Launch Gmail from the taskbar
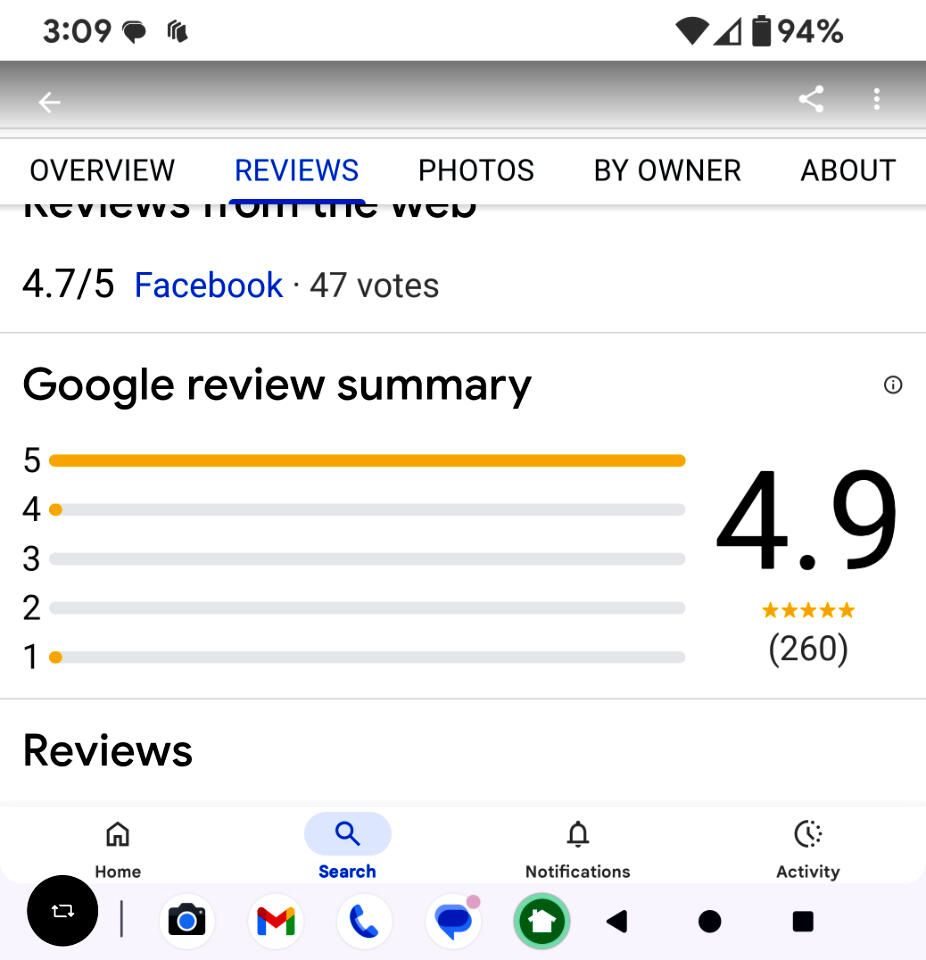926x960 pixels. coord(276,920)
